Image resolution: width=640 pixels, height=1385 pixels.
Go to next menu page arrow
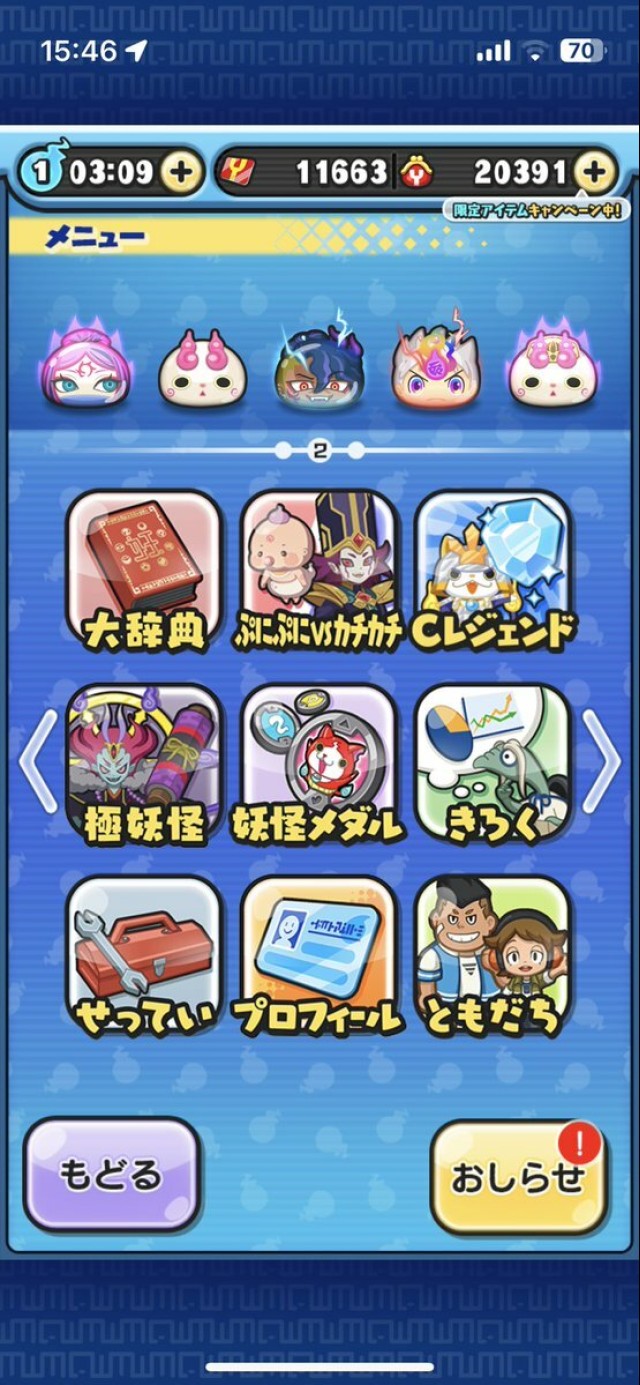(x=602, y=760)
